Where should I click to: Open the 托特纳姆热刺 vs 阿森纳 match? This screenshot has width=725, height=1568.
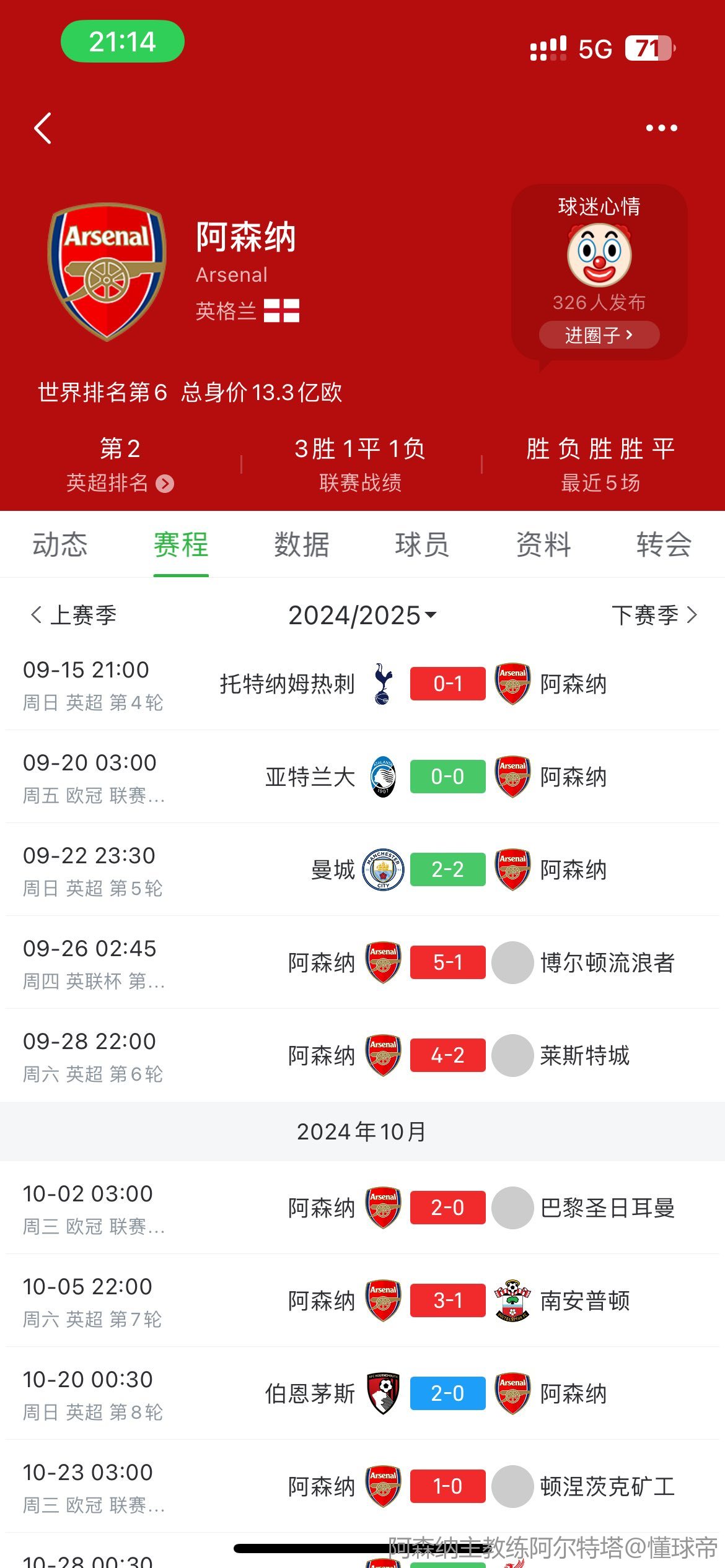pyautogui.click(x=362, y=684)
